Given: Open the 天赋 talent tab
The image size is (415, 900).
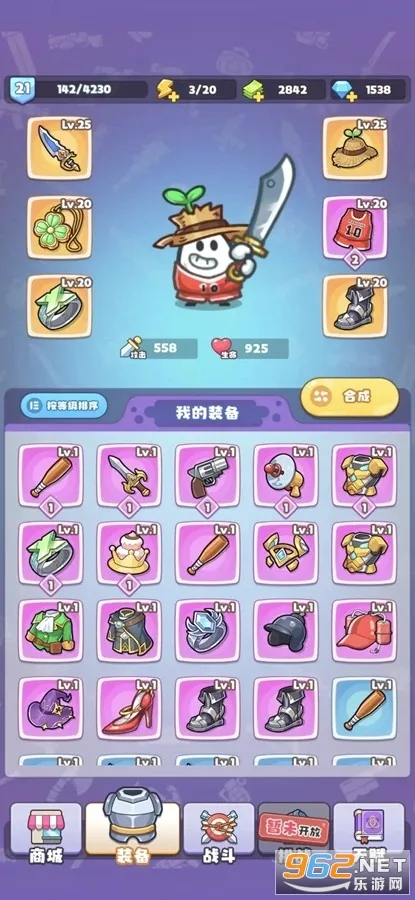Looking at the screenshot, I should tap(369, 835).
